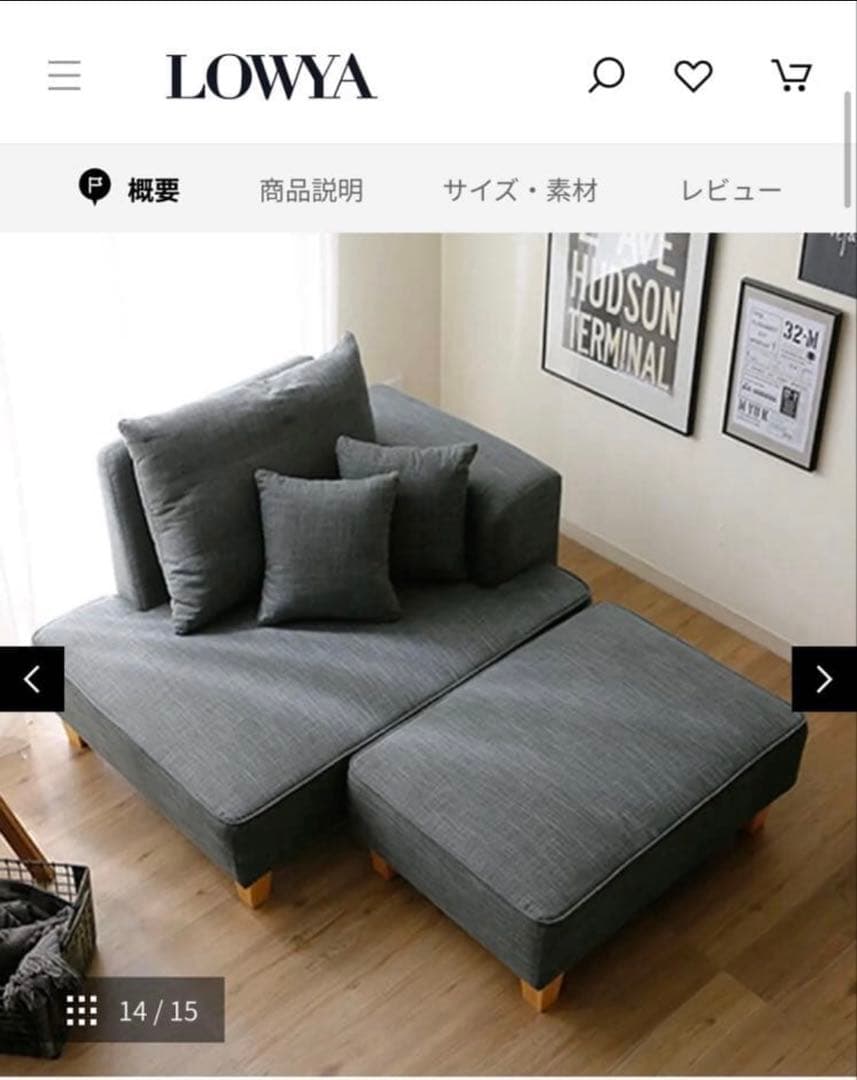Switch to the 商品説明 tab

point(311,190)
